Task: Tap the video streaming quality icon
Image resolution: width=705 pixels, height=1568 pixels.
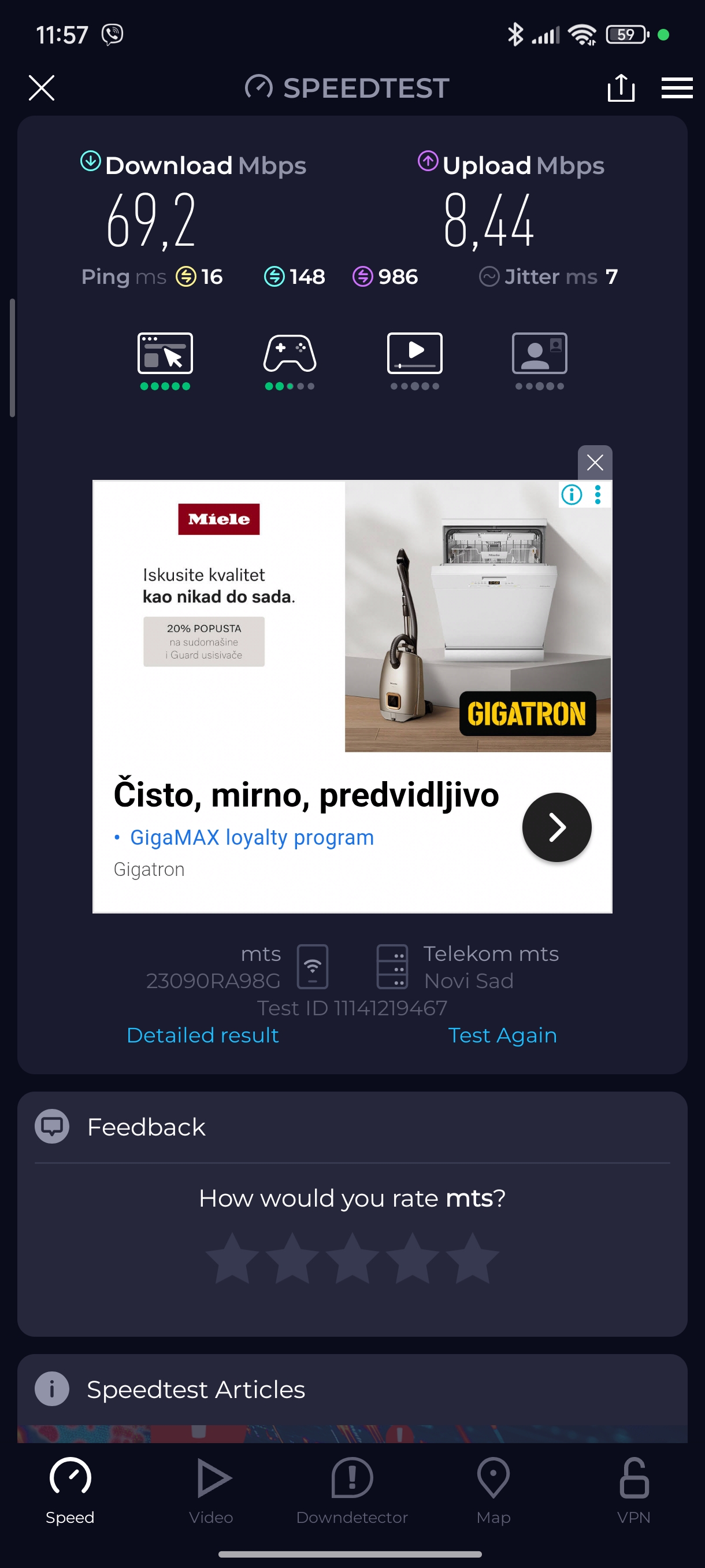Action: (x=414, y=354)
